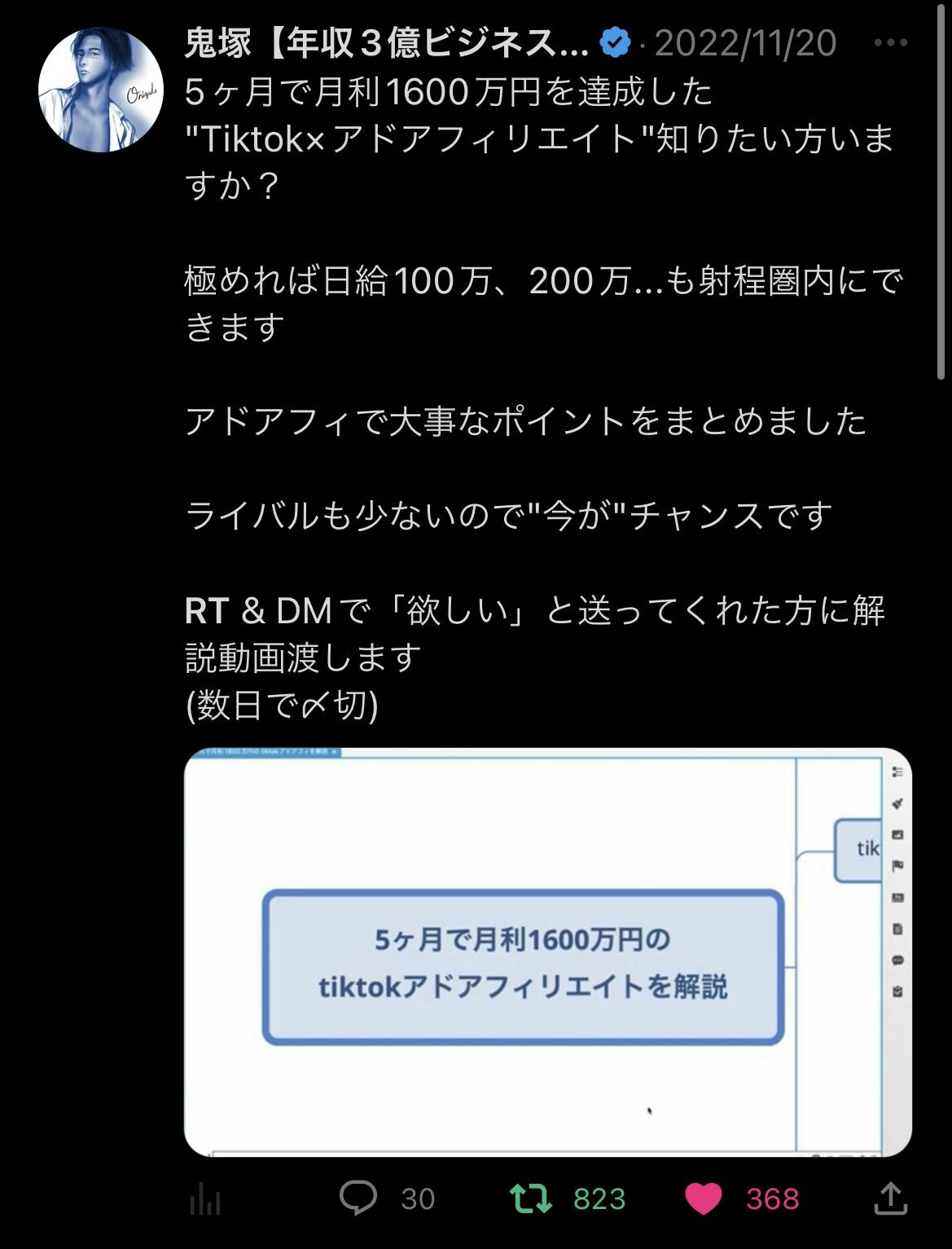Undo the retweet showing 823
Viewport: 952px width, 1249px height.
531,1198
